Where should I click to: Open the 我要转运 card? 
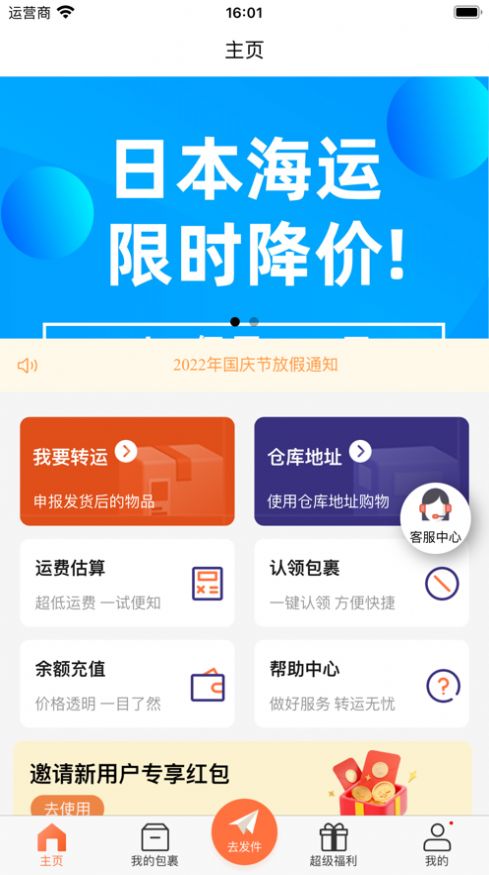tap(127, 471)
